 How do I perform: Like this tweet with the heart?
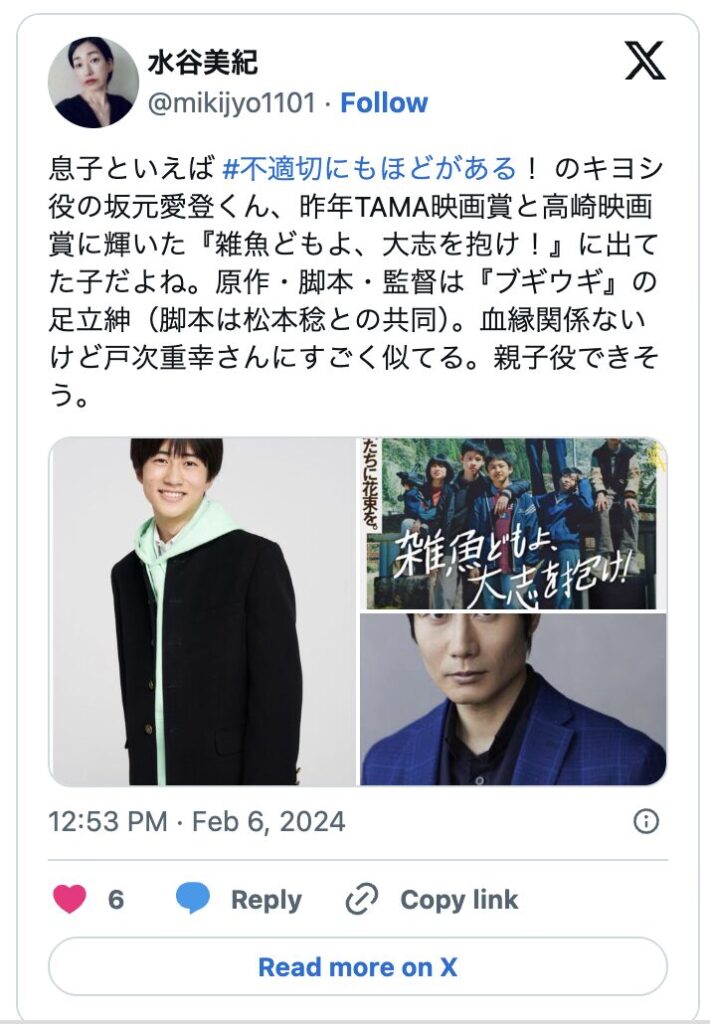[70, 900]
